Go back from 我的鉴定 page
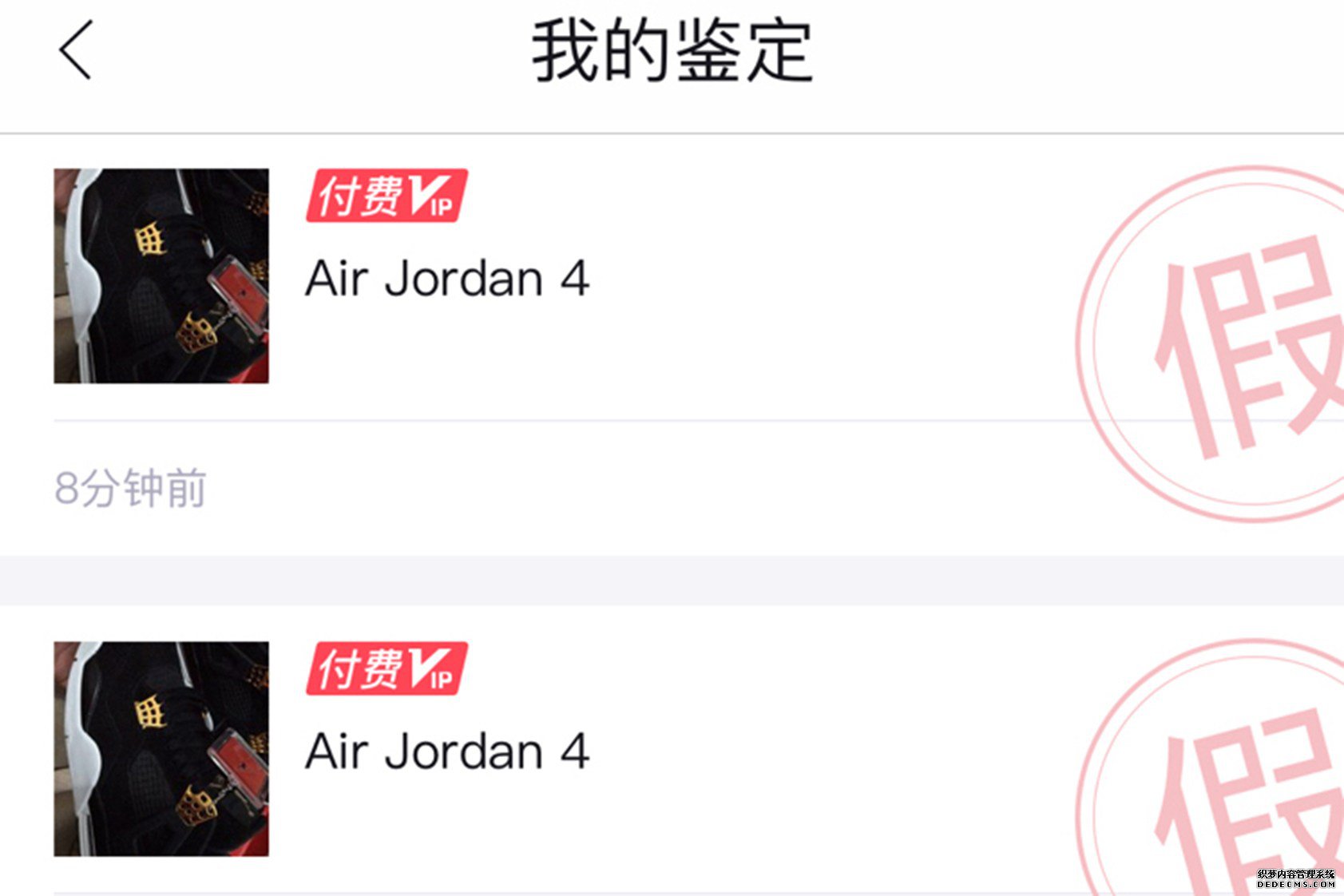1344x896 pixels. 76,50
